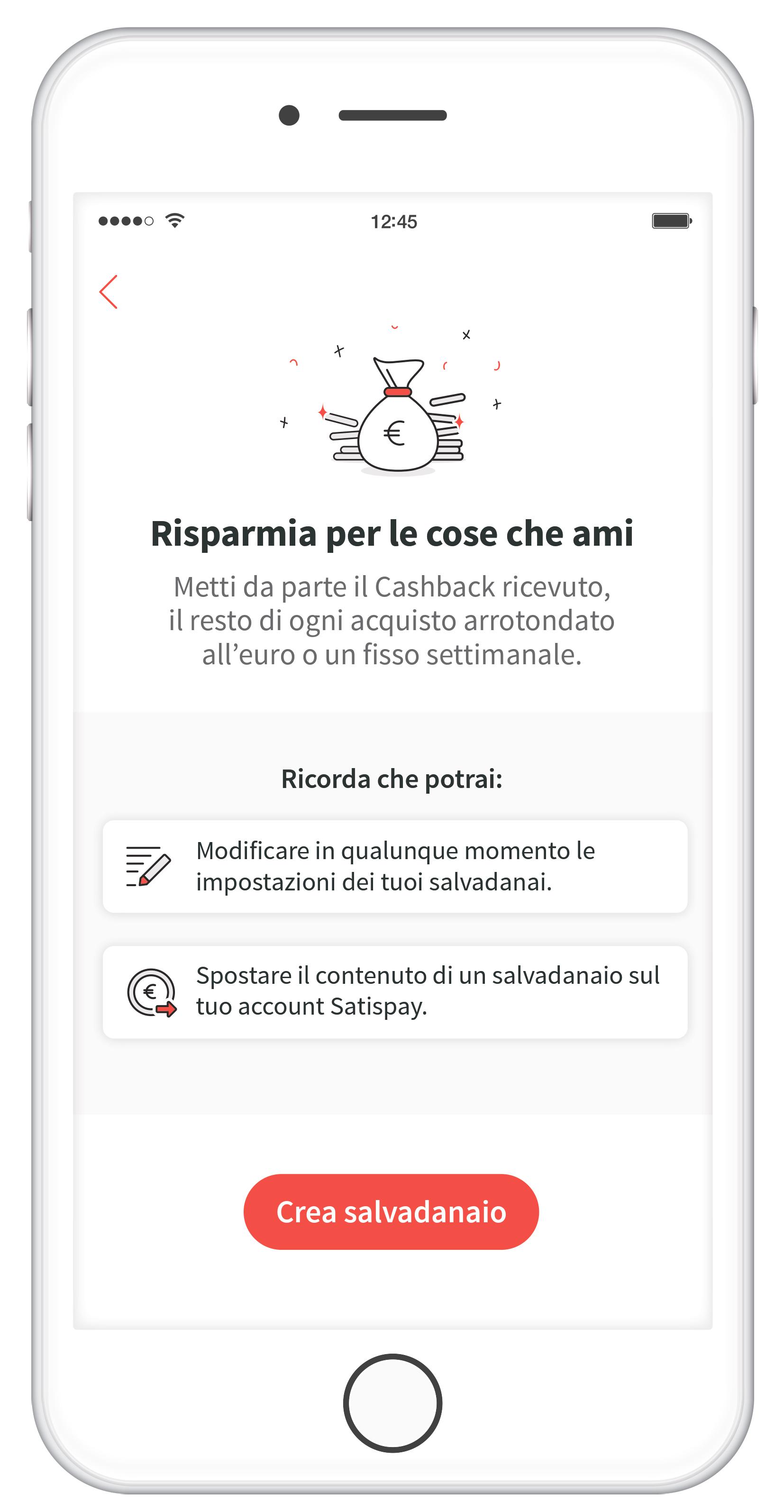Go back using the red arrow
The image size is (784, 1512).
109,292
